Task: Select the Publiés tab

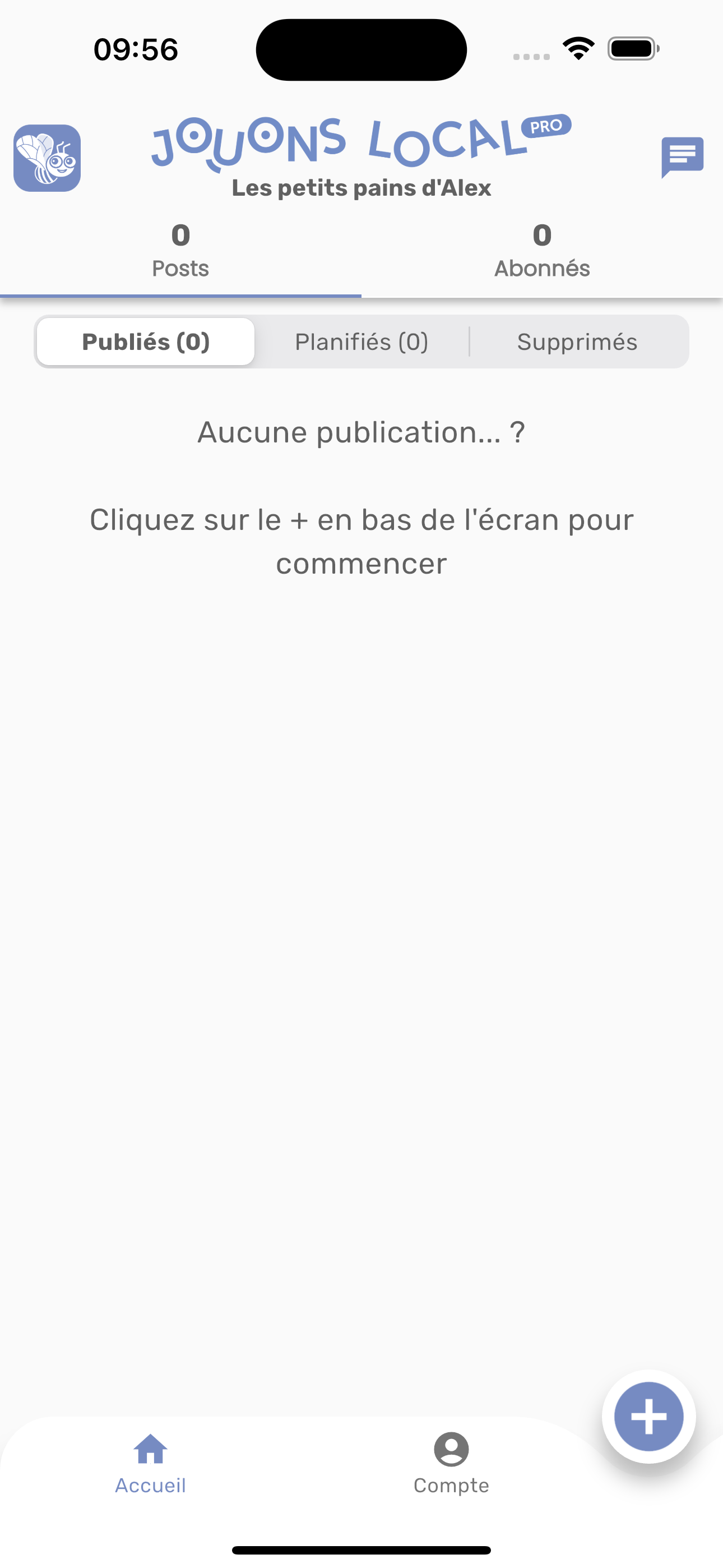Action: tap(145, 342)
